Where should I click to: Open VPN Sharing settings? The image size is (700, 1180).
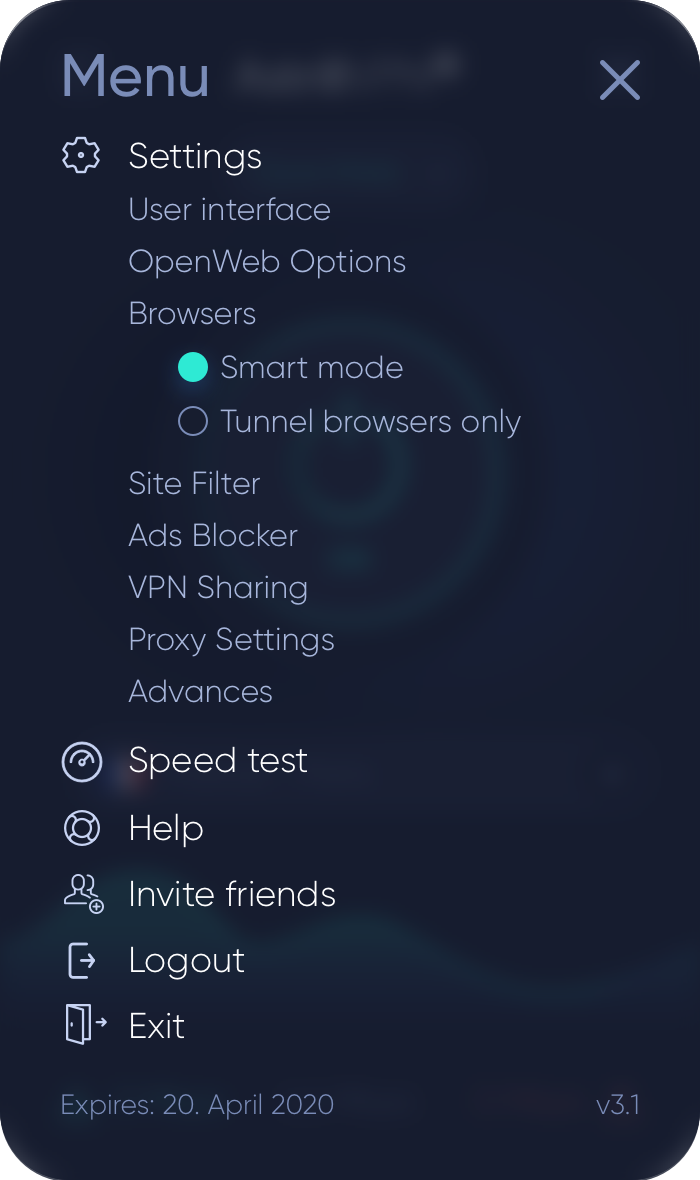(x=218, y=588)
